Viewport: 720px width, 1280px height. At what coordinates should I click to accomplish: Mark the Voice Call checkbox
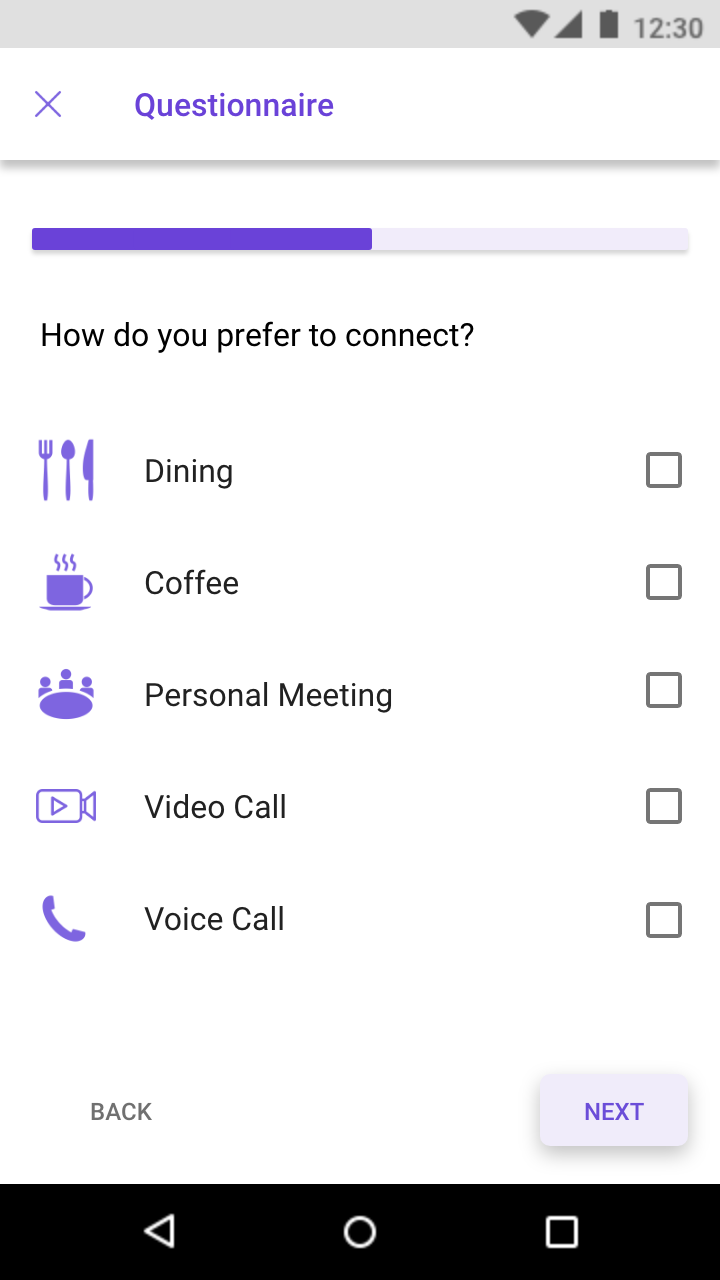click(x=664, y=920)
